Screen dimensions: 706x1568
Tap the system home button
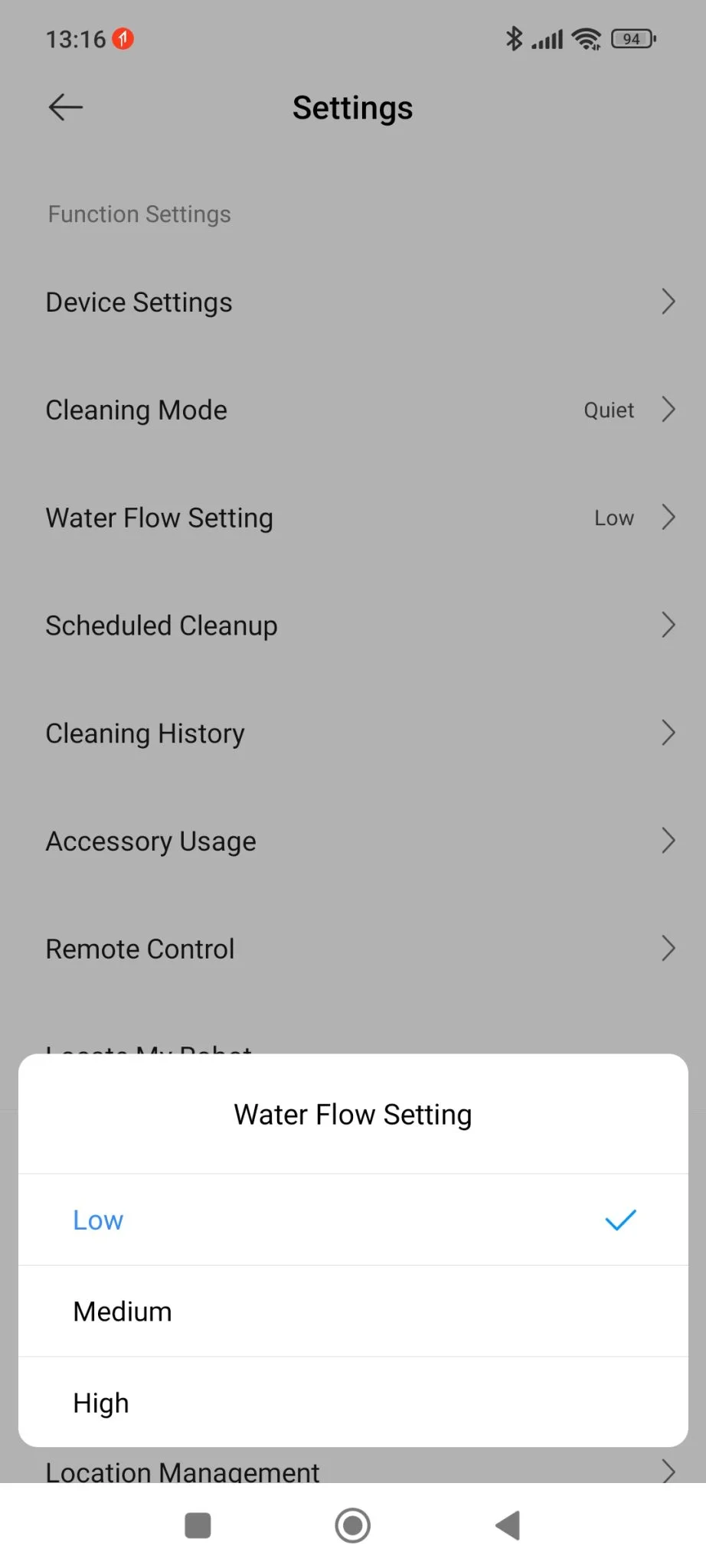353,1525
